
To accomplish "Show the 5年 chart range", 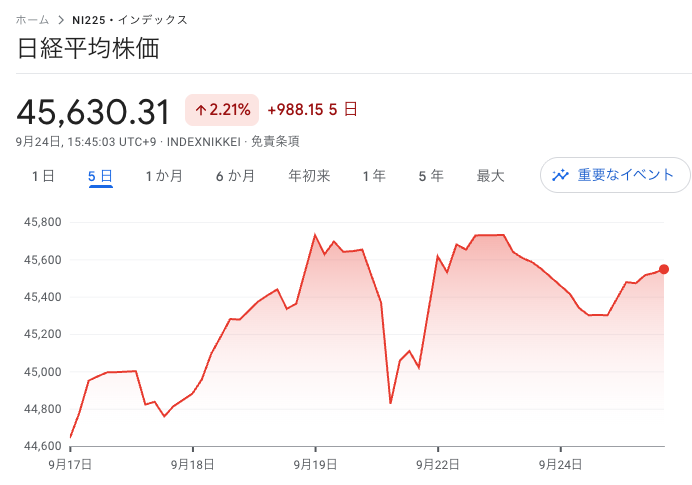I will (x=431, y=176).
